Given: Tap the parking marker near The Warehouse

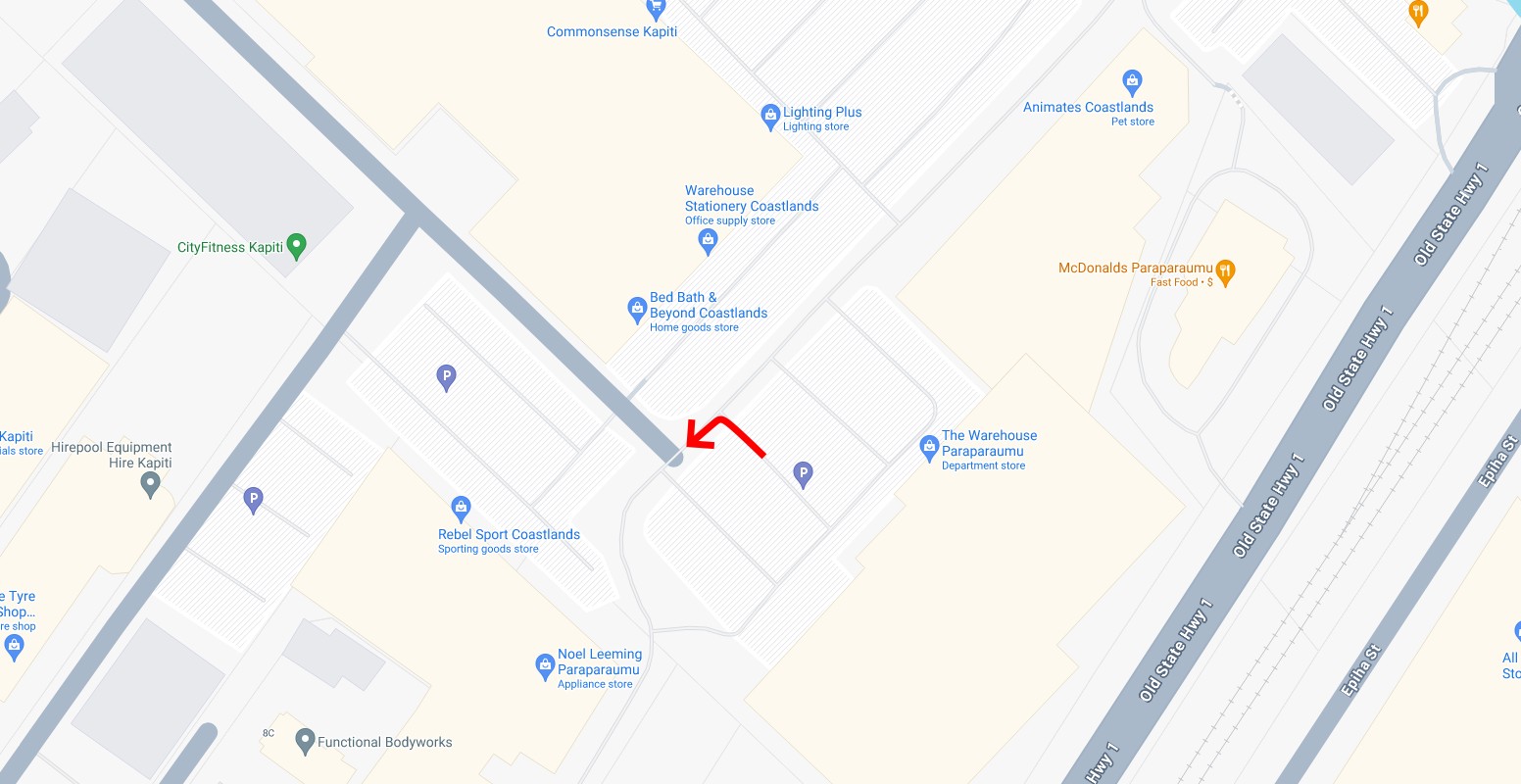Looking at the screenshot, I should click(x=803, y=475).
